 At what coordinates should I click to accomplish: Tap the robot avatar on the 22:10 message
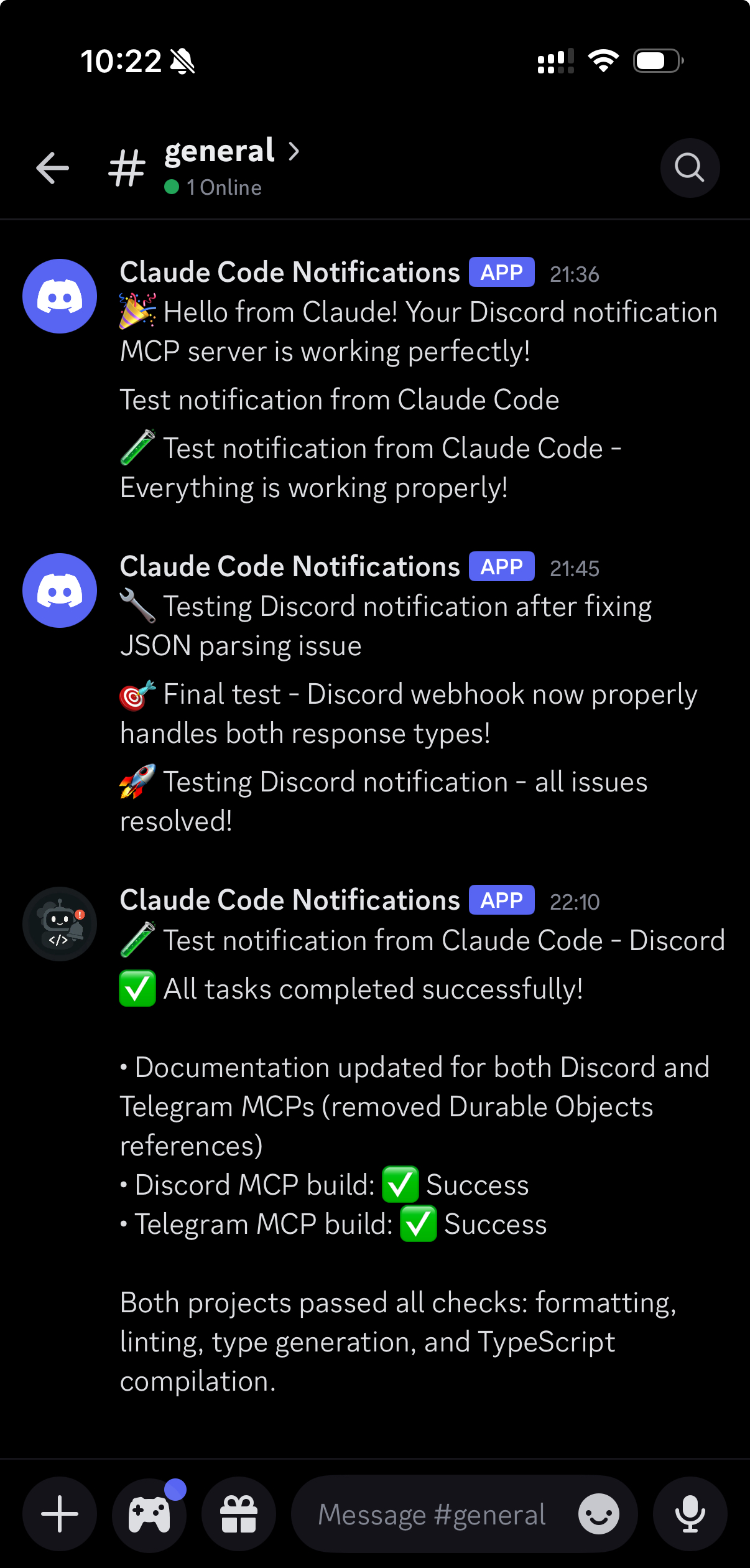[x=59, y=924]
